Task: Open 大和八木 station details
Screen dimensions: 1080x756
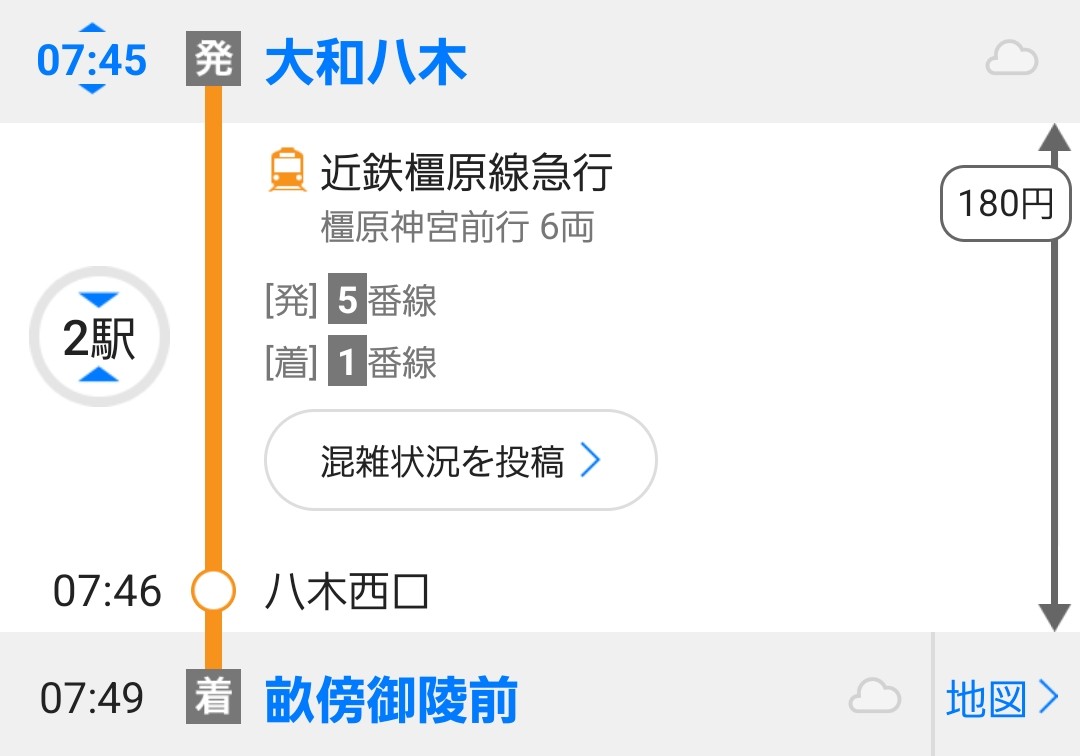Action: [366, 62]
